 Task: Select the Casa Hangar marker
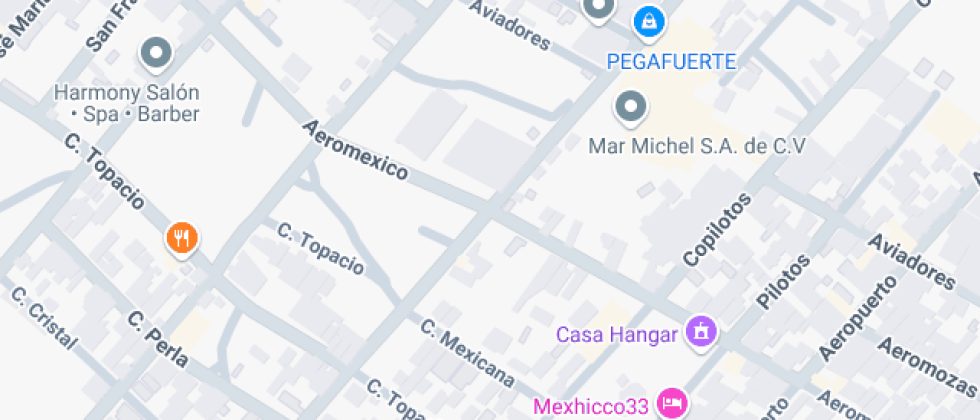point(703,332)
